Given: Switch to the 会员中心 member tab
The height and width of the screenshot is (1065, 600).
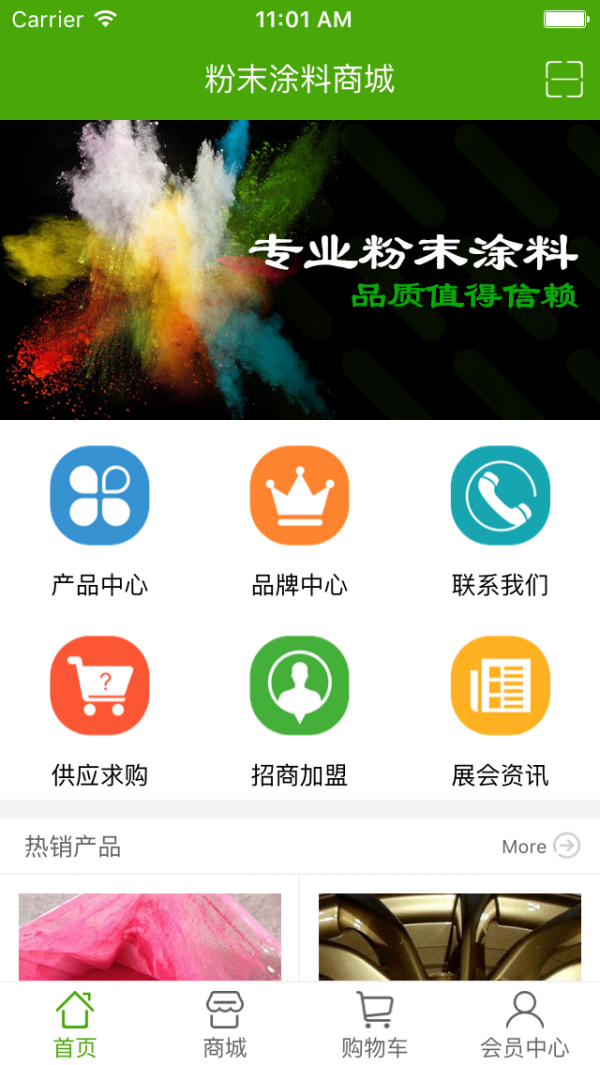Looking at the screenshot, I should 525,1024.
